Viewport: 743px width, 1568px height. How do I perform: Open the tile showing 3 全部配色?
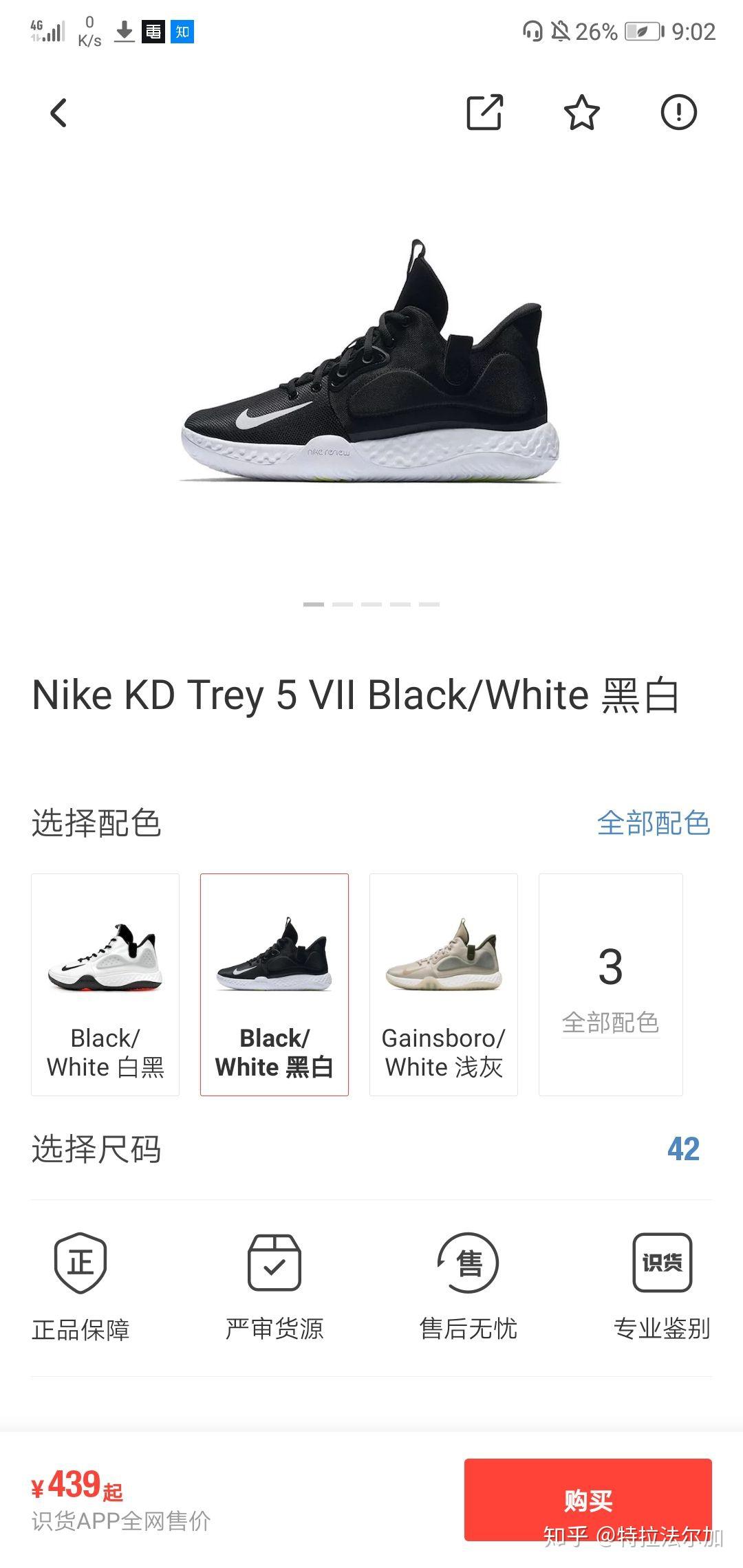pos(611,984)
